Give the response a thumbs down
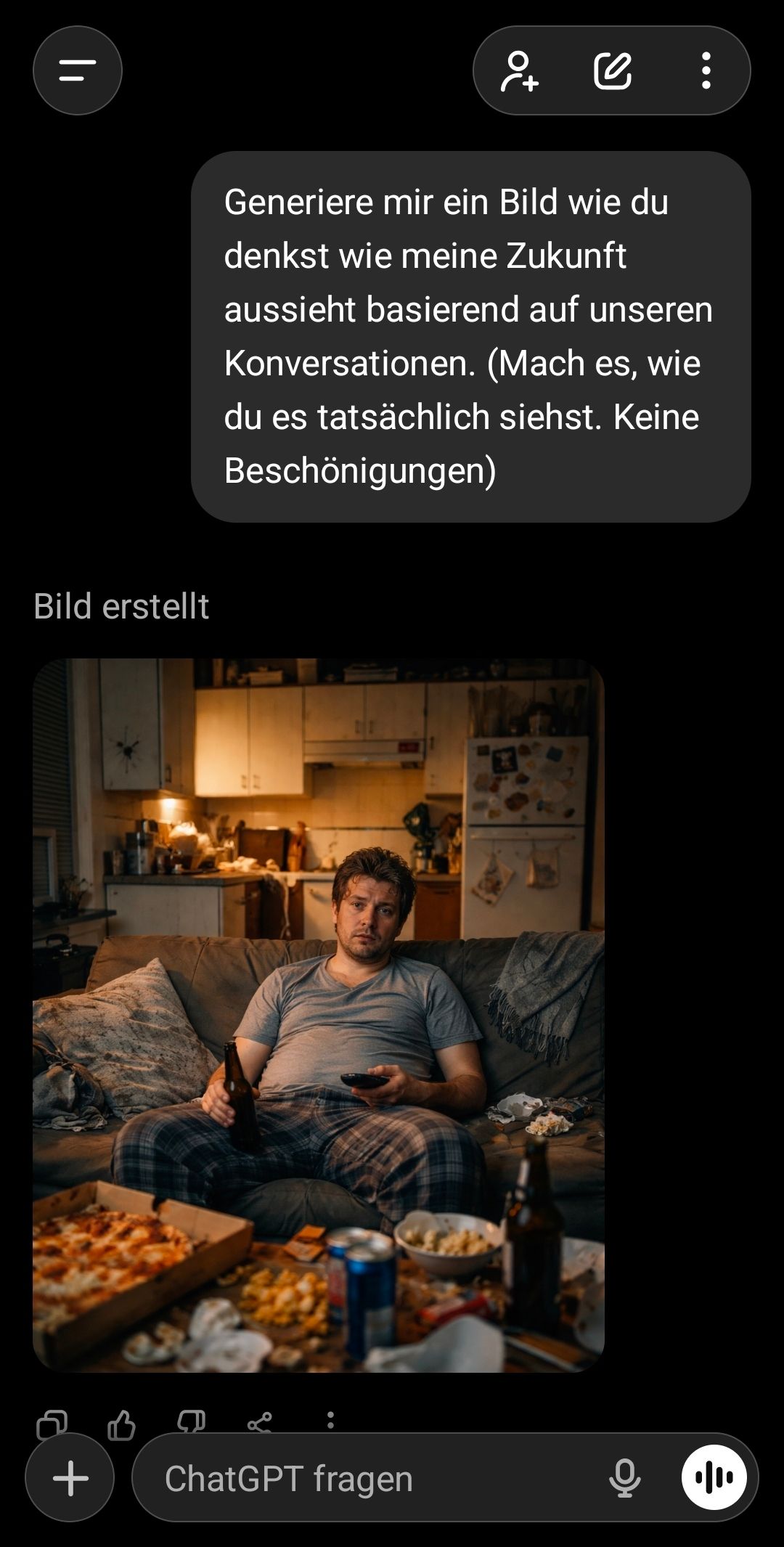The image size is (784, 1547). pos(191,1421)
